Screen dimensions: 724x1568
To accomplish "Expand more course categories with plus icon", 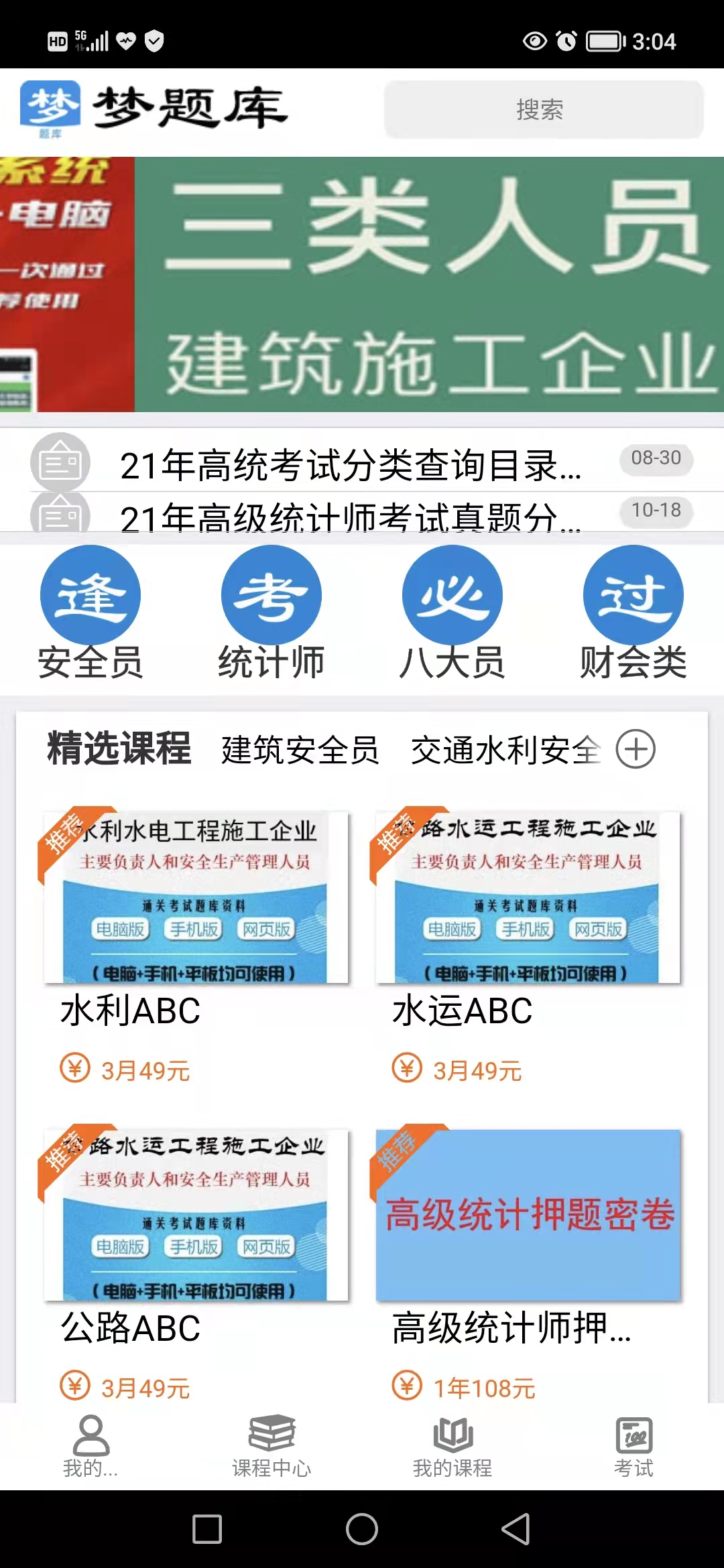I will (636, 748).
